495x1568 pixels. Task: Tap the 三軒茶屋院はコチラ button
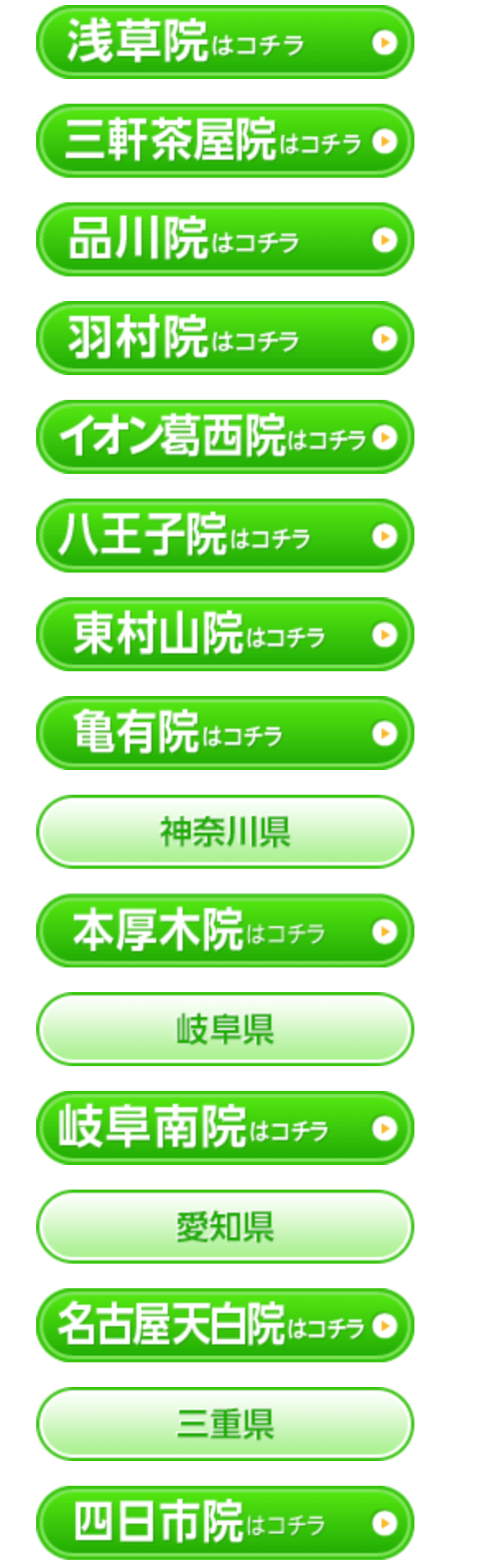coord(224,141)
